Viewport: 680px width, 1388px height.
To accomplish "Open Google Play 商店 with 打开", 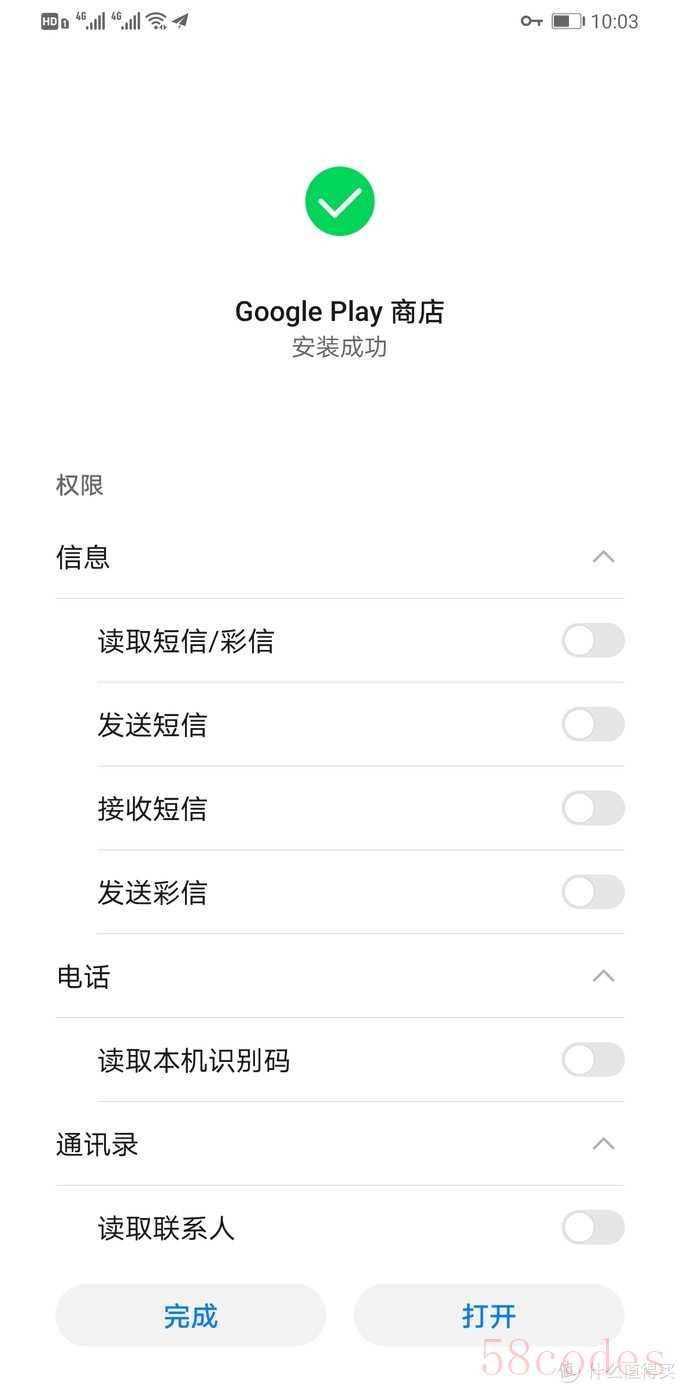I will tap(489, 1315).
